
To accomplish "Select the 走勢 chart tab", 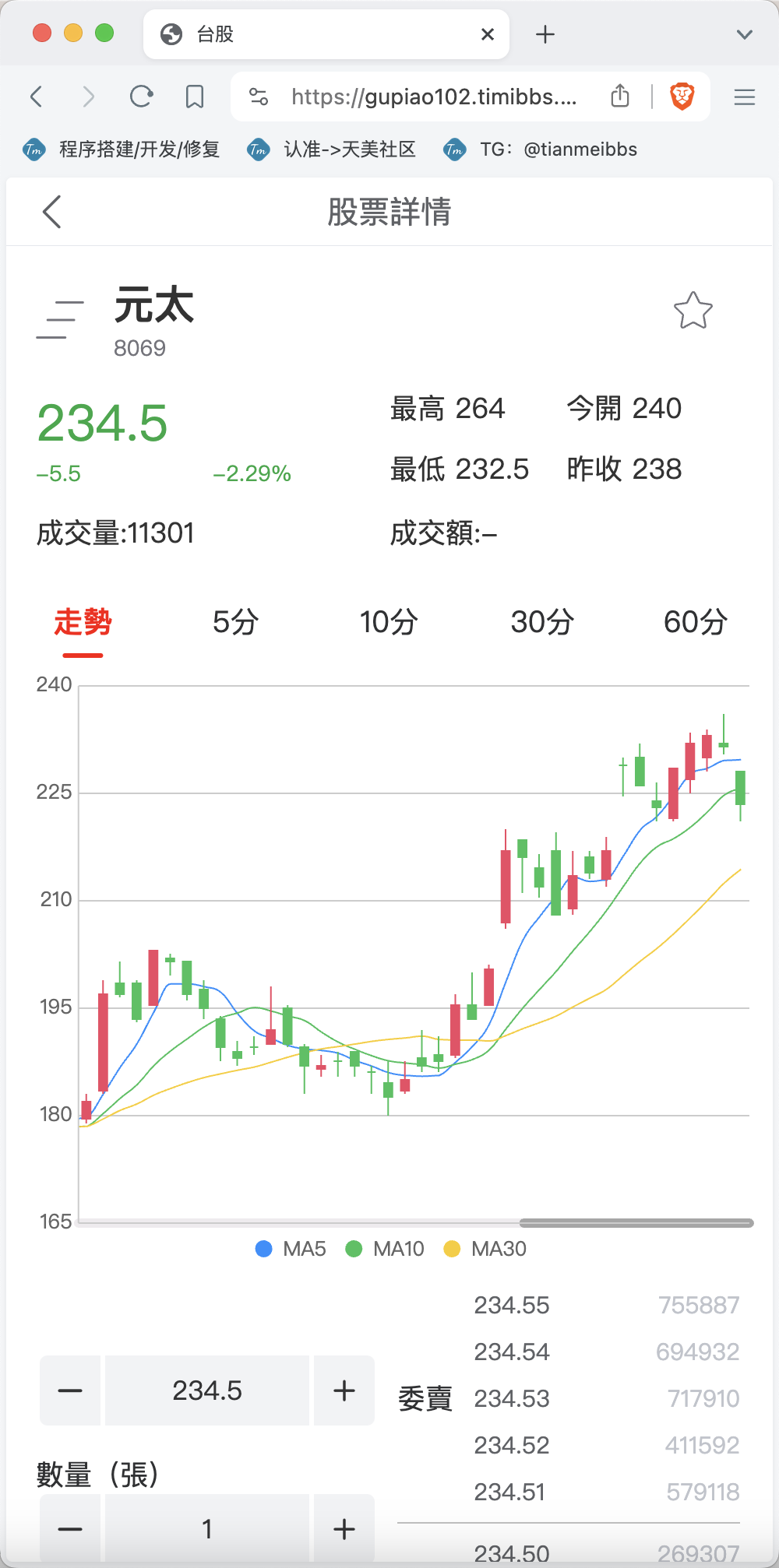I will [x=83, y=622].
